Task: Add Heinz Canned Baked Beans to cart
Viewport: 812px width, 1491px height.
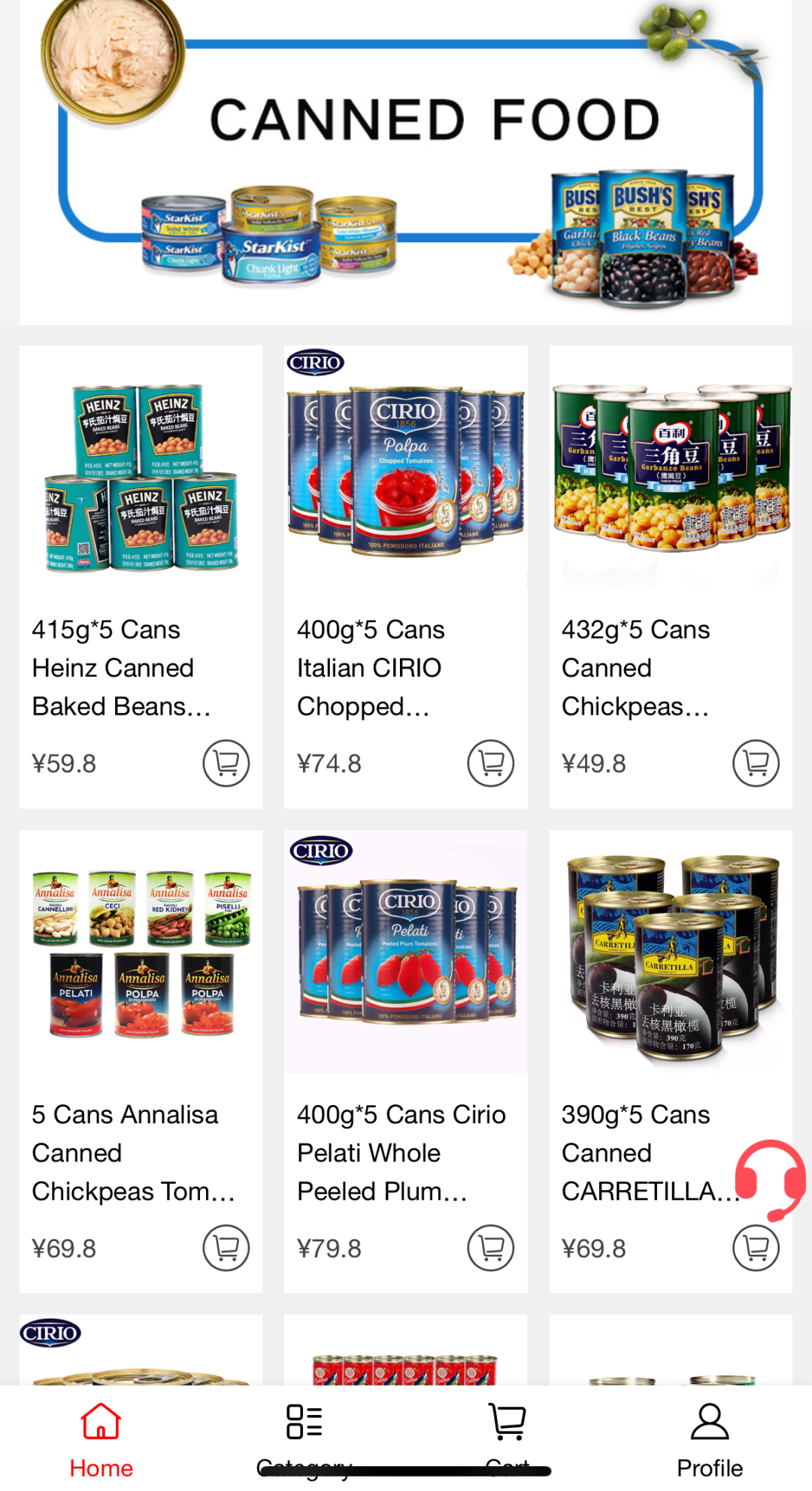Action: click(226, 764)
